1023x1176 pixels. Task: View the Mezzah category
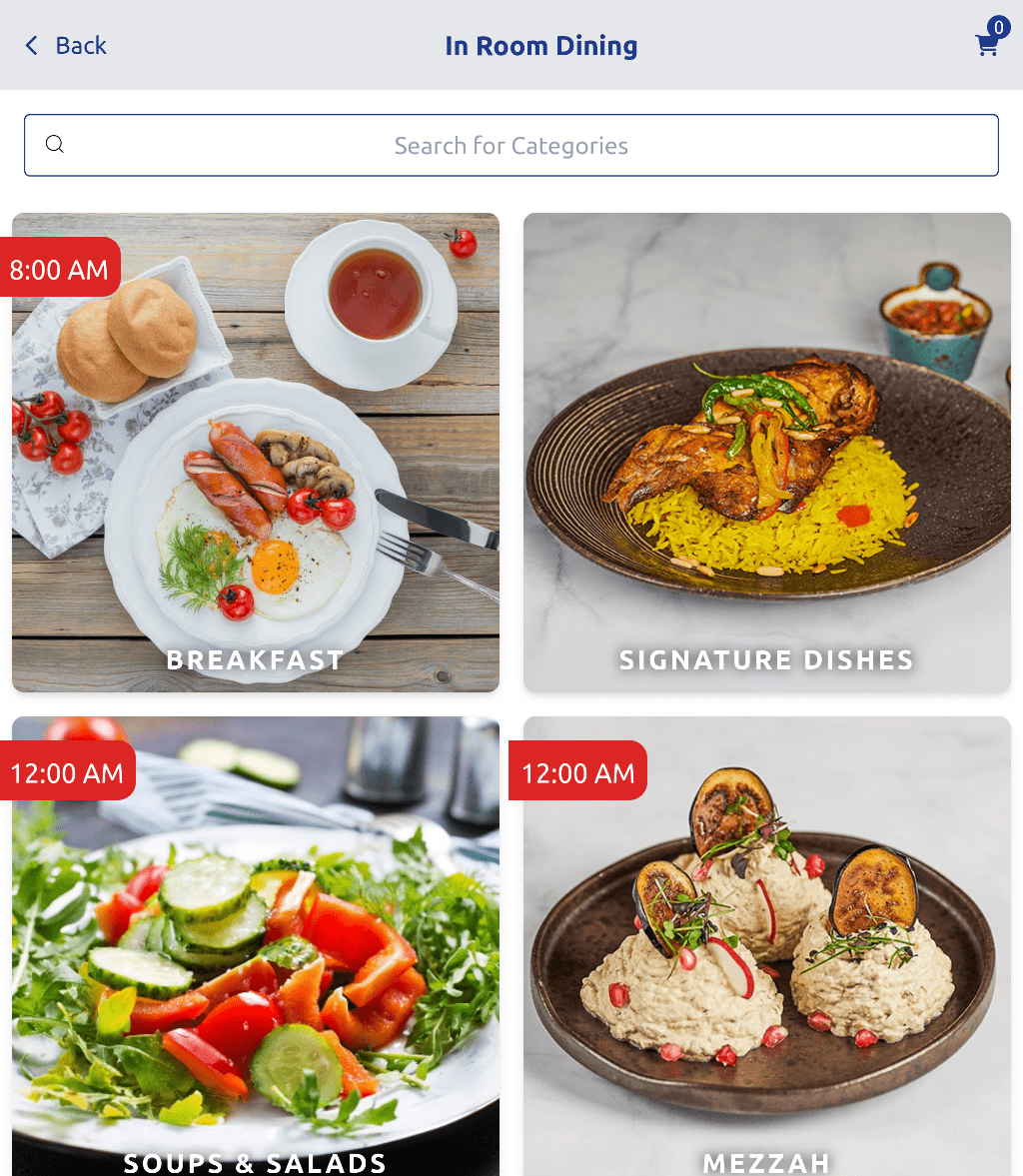766,945
